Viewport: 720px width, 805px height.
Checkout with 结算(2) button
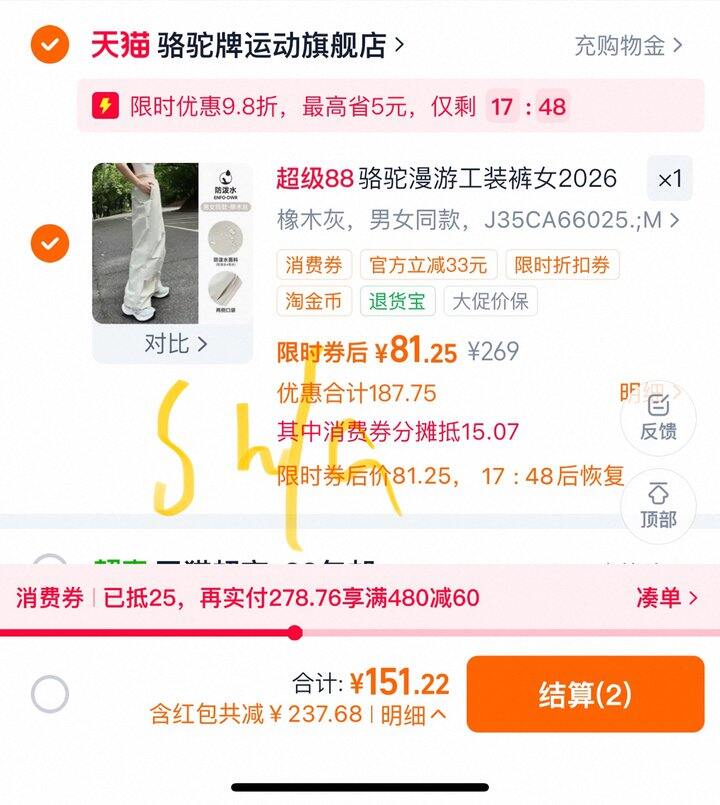585,694
